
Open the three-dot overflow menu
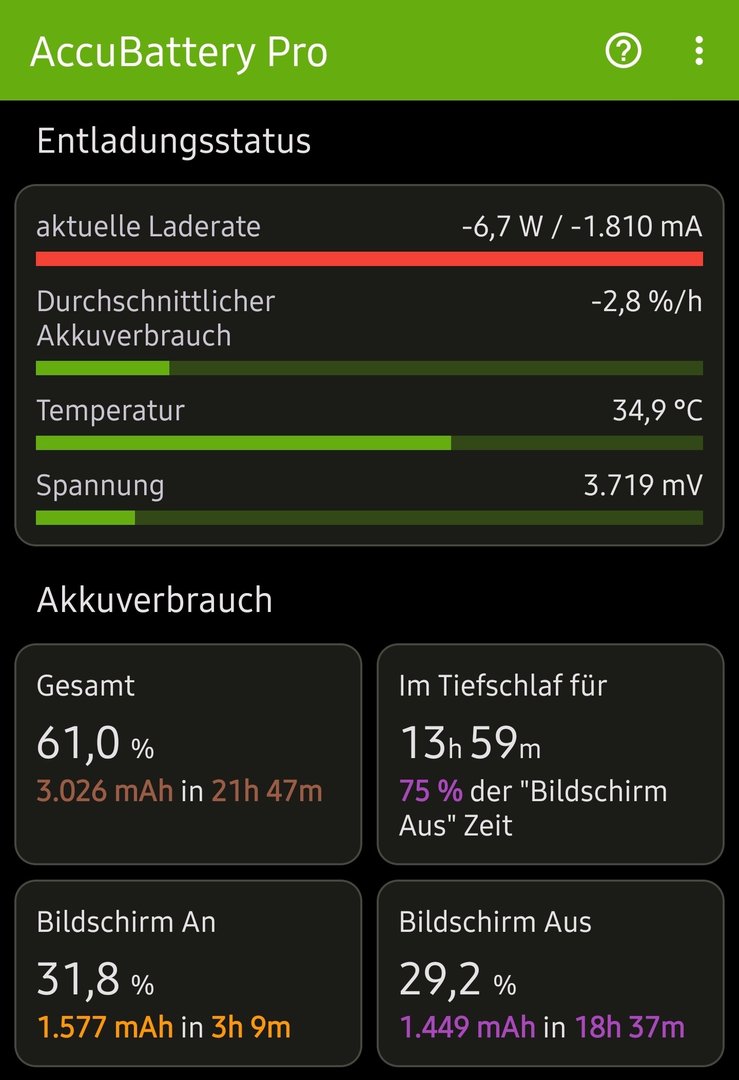point(699,50)
